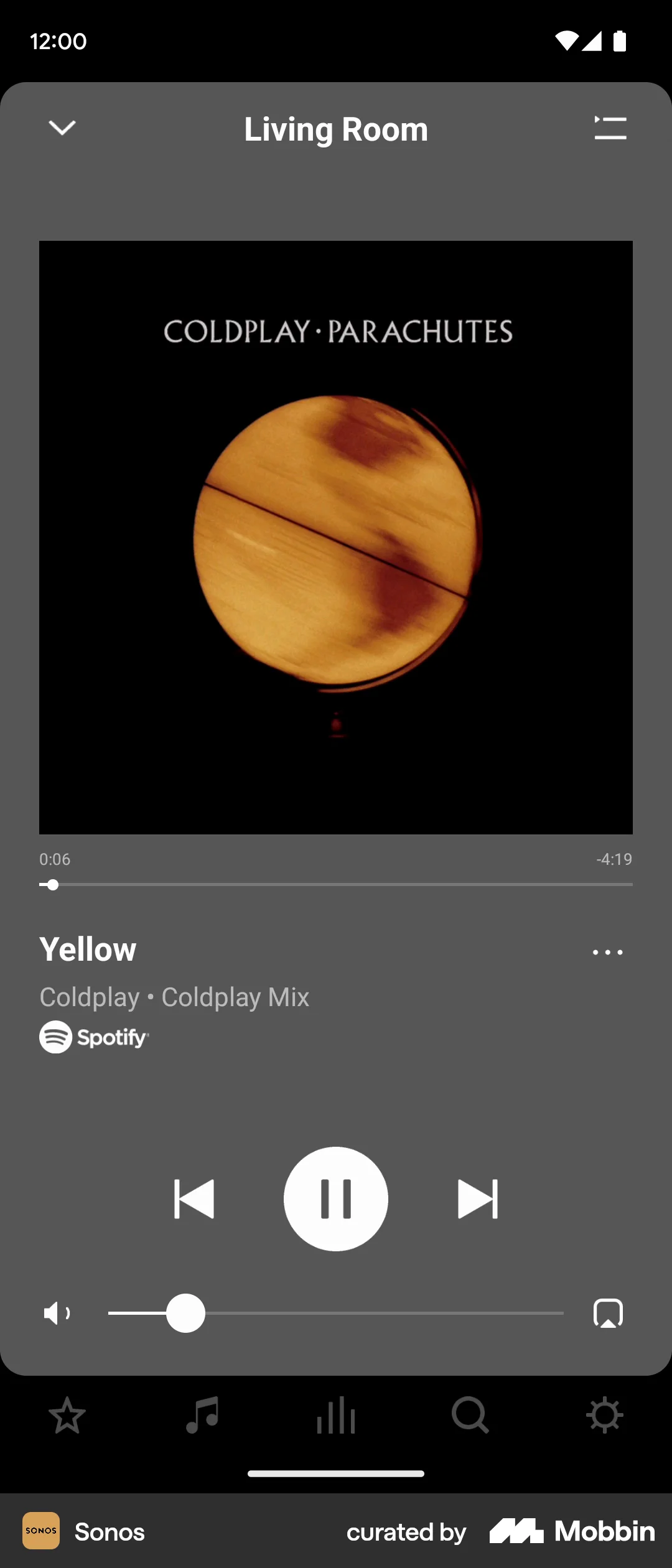Screen dimensions: 672x1568
Task: Open the Now Playing levels tab
Action: coord(336,1416)
